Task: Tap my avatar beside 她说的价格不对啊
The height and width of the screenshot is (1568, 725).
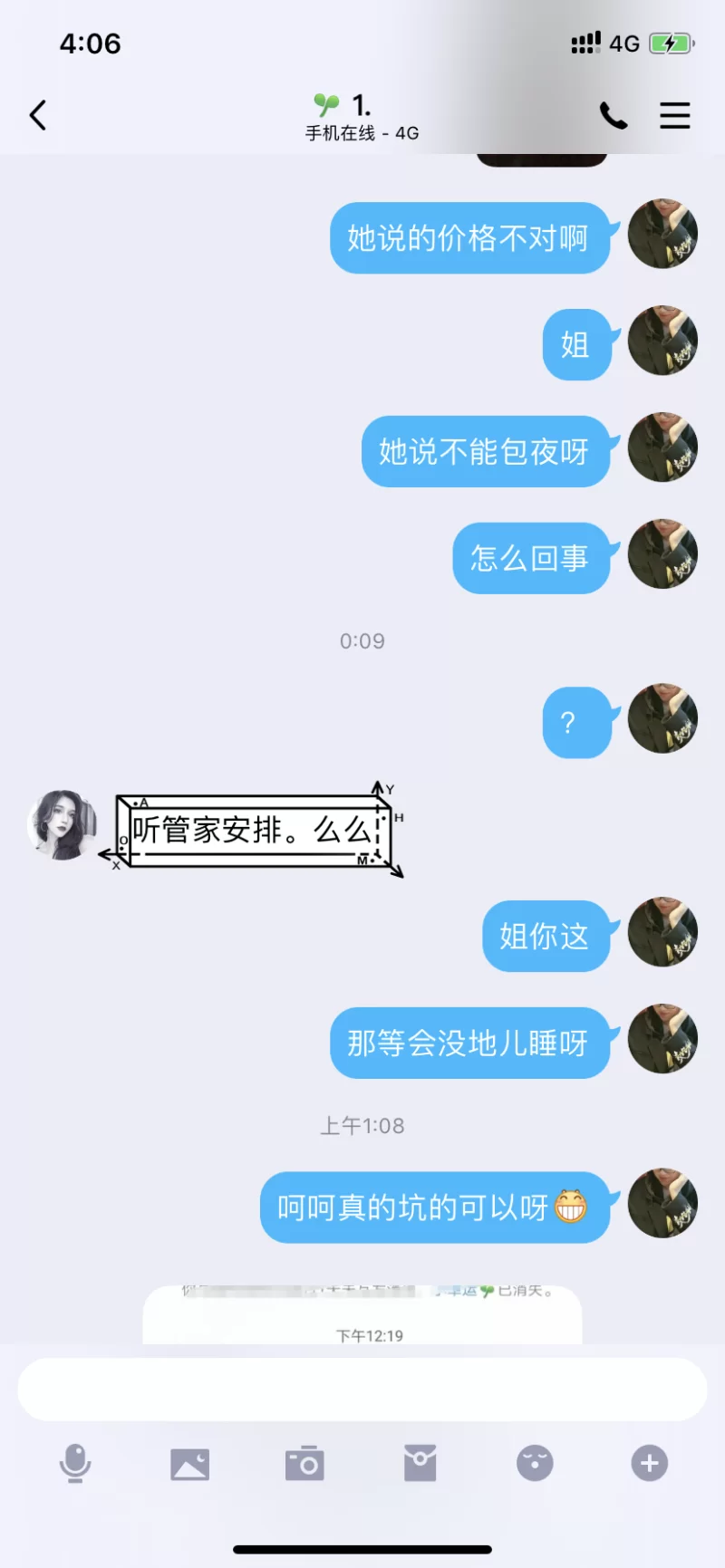Action: click(662, 236)
